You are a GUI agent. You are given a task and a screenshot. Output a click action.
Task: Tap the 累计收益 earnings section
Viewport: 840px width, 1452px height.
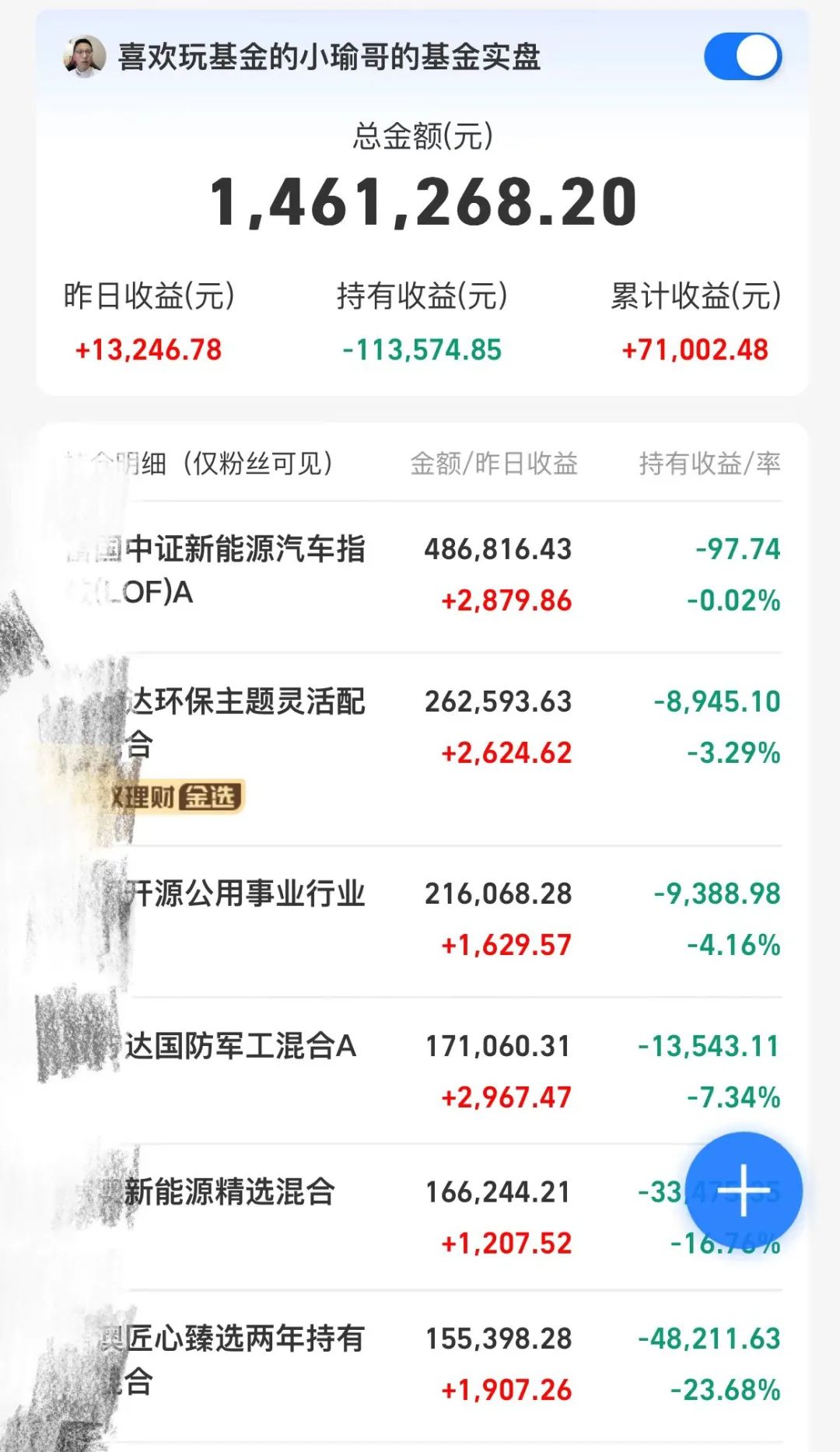pos(695,322)
